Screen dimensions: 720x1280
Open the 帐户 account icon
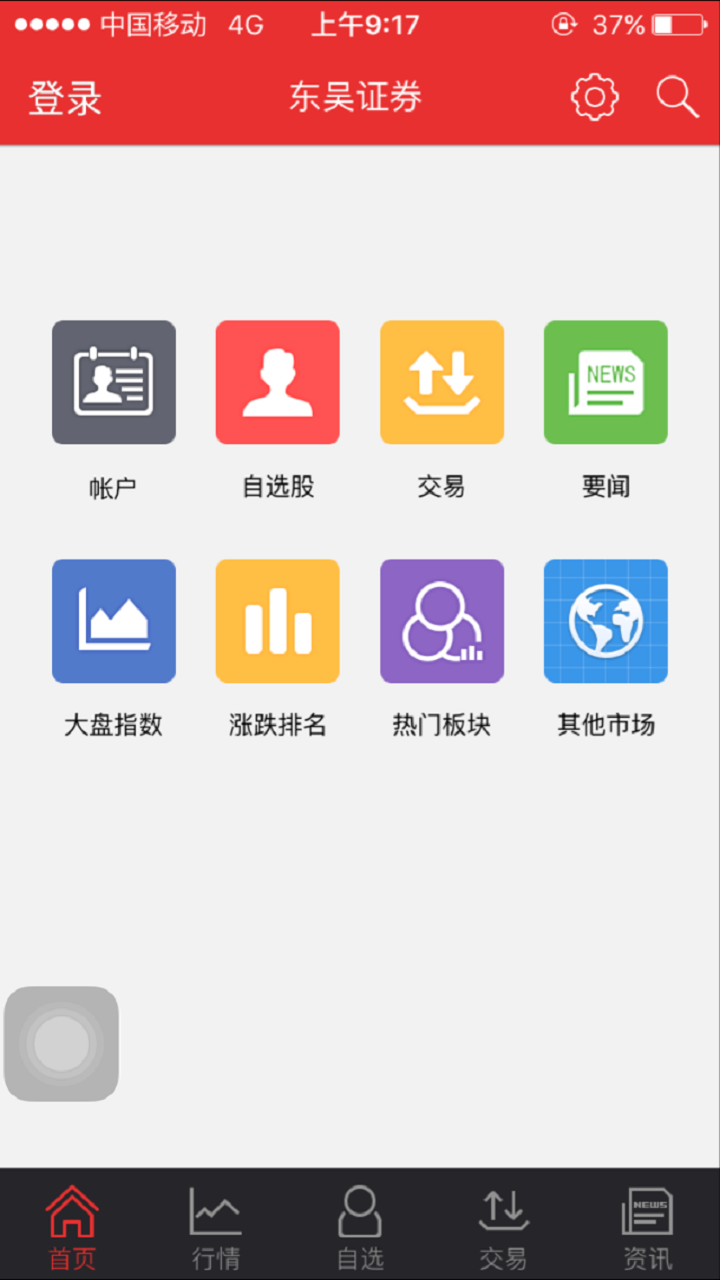coord(113,382)
